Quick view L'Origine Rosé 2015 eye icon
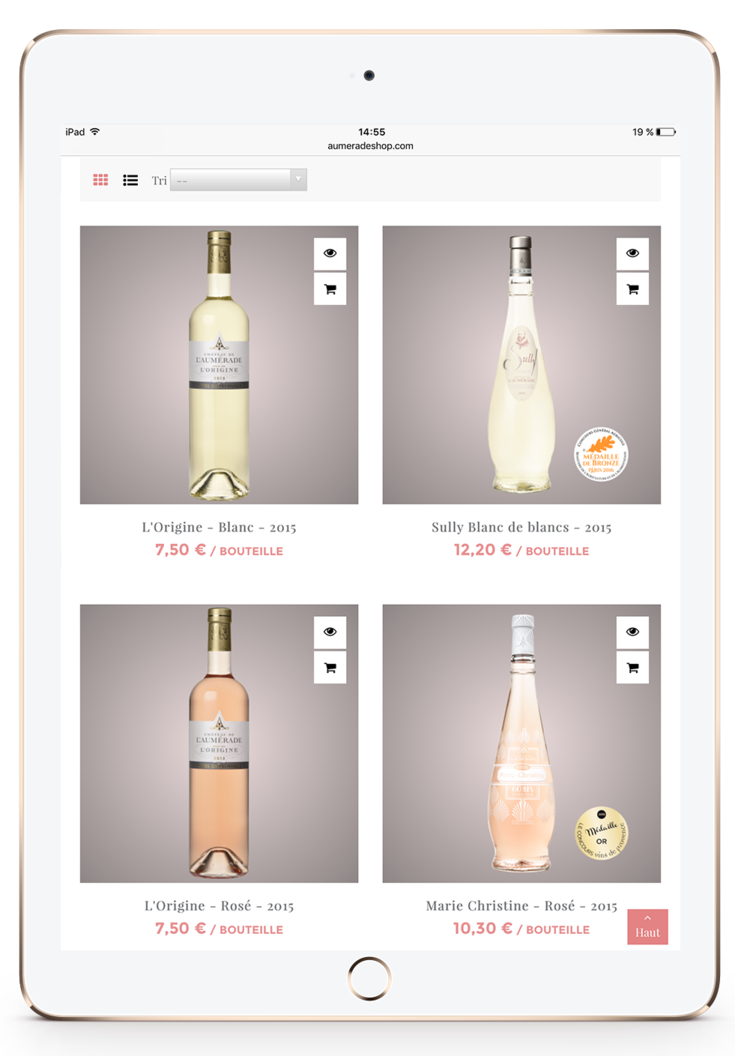 point(330,632)
